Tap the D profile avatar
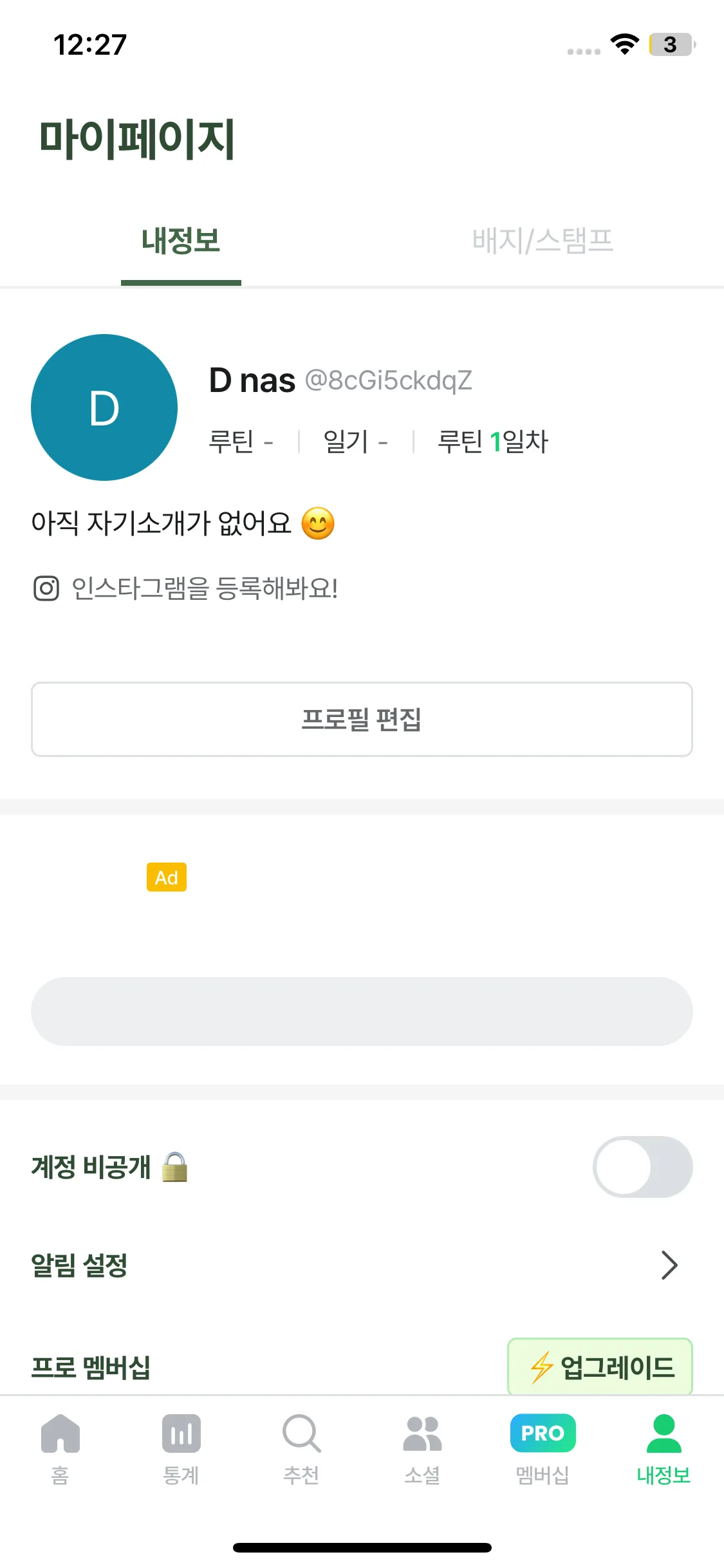Screen dimensions: 724x1568 click(104, 407)
